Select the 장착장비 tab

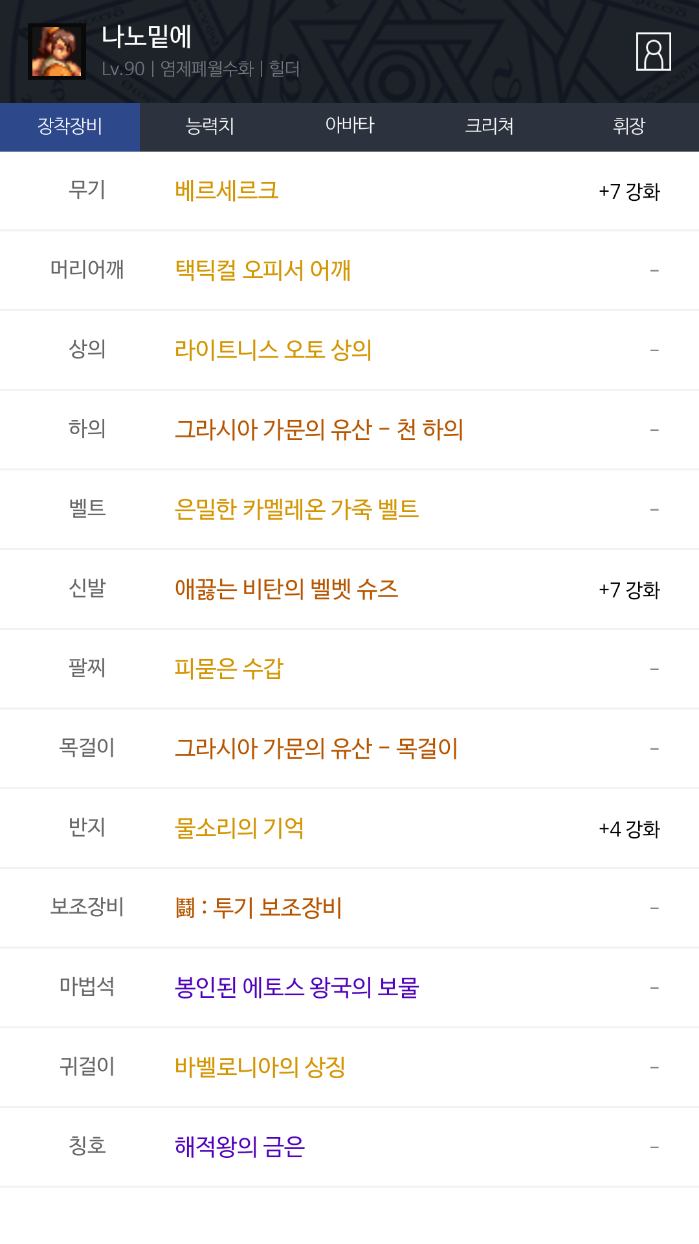[x=70, y=126]
